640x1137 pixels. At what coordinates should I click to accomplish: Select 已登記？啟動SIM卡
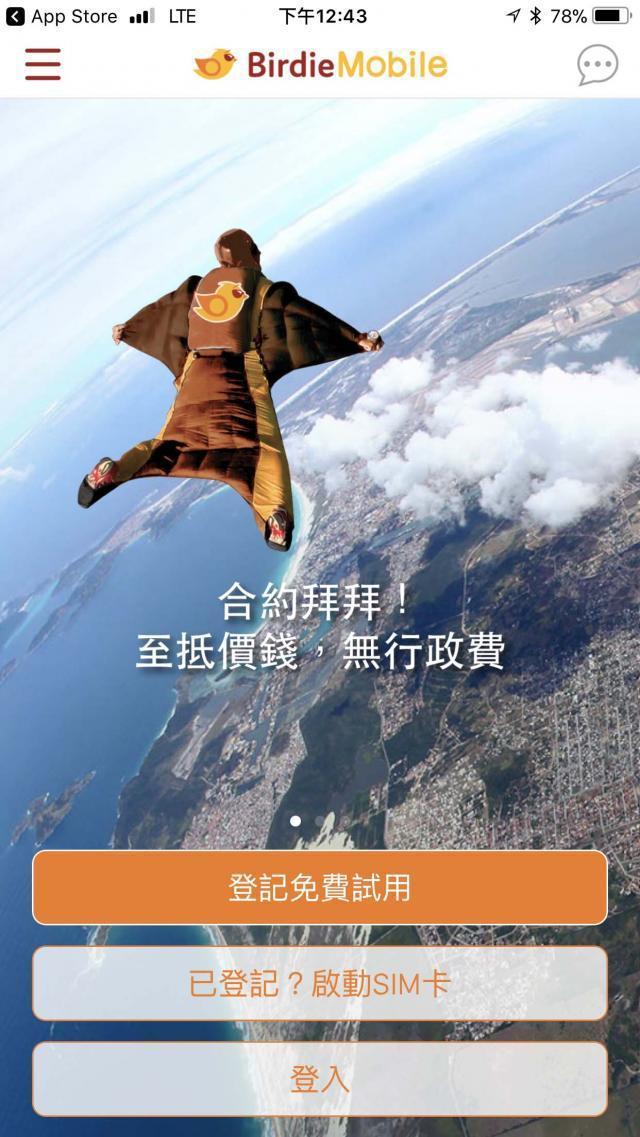(320, 983)
